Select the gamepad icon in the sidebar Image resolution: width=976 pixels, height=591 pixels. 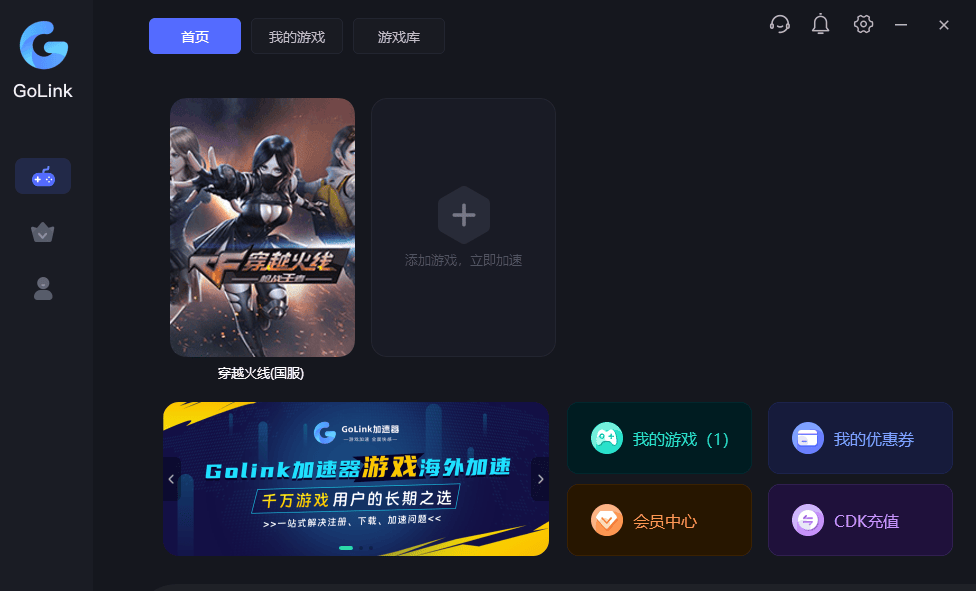[x=43, y=176]
